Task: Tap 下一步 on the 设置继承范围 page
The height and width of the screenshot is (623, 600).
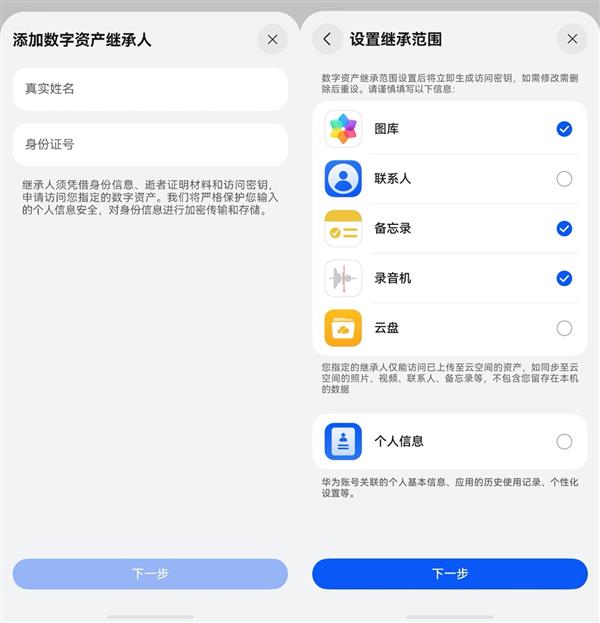Action: 449,574
